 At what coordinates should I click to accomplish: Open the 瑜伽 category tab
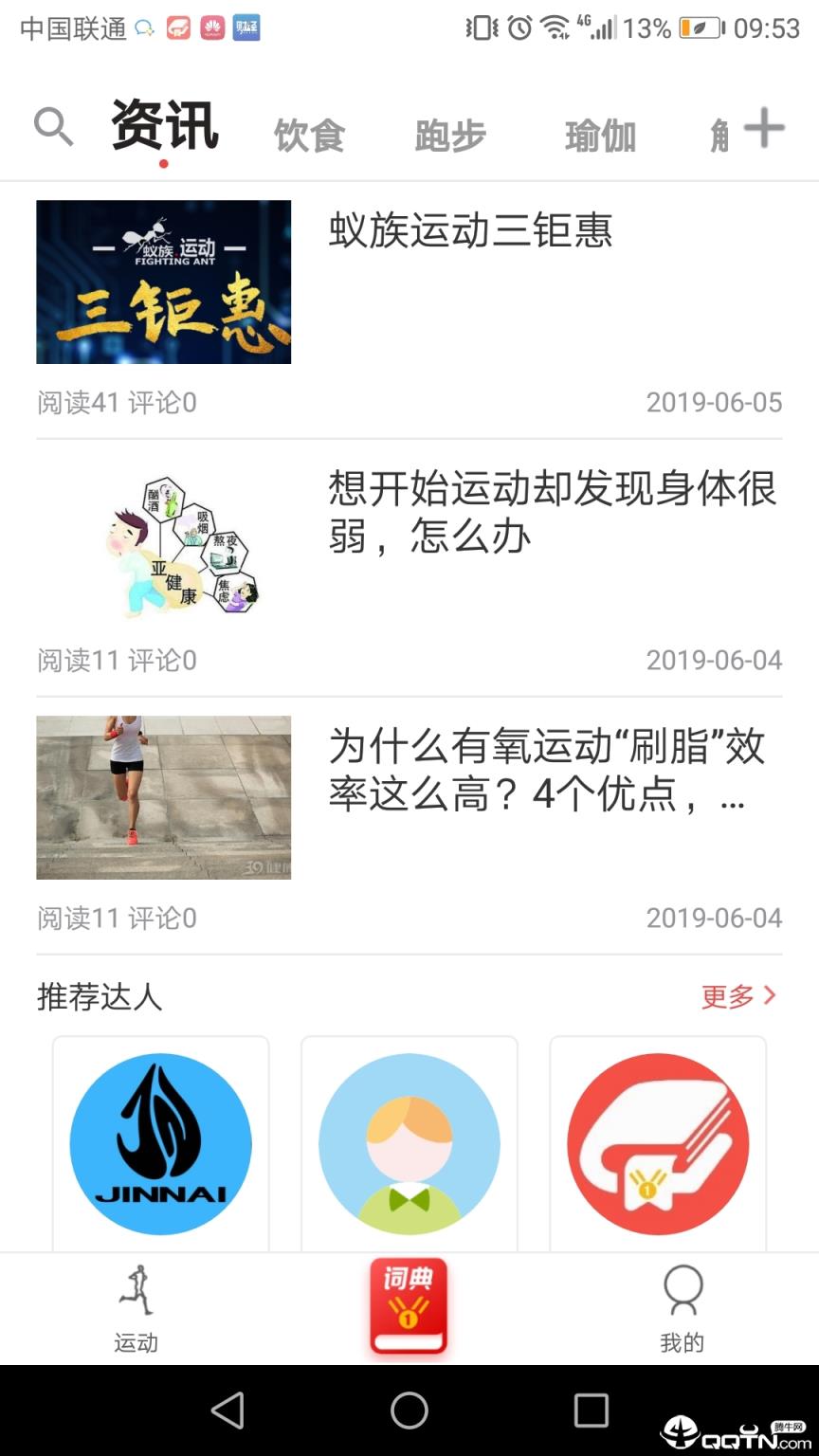click(600, 136)
